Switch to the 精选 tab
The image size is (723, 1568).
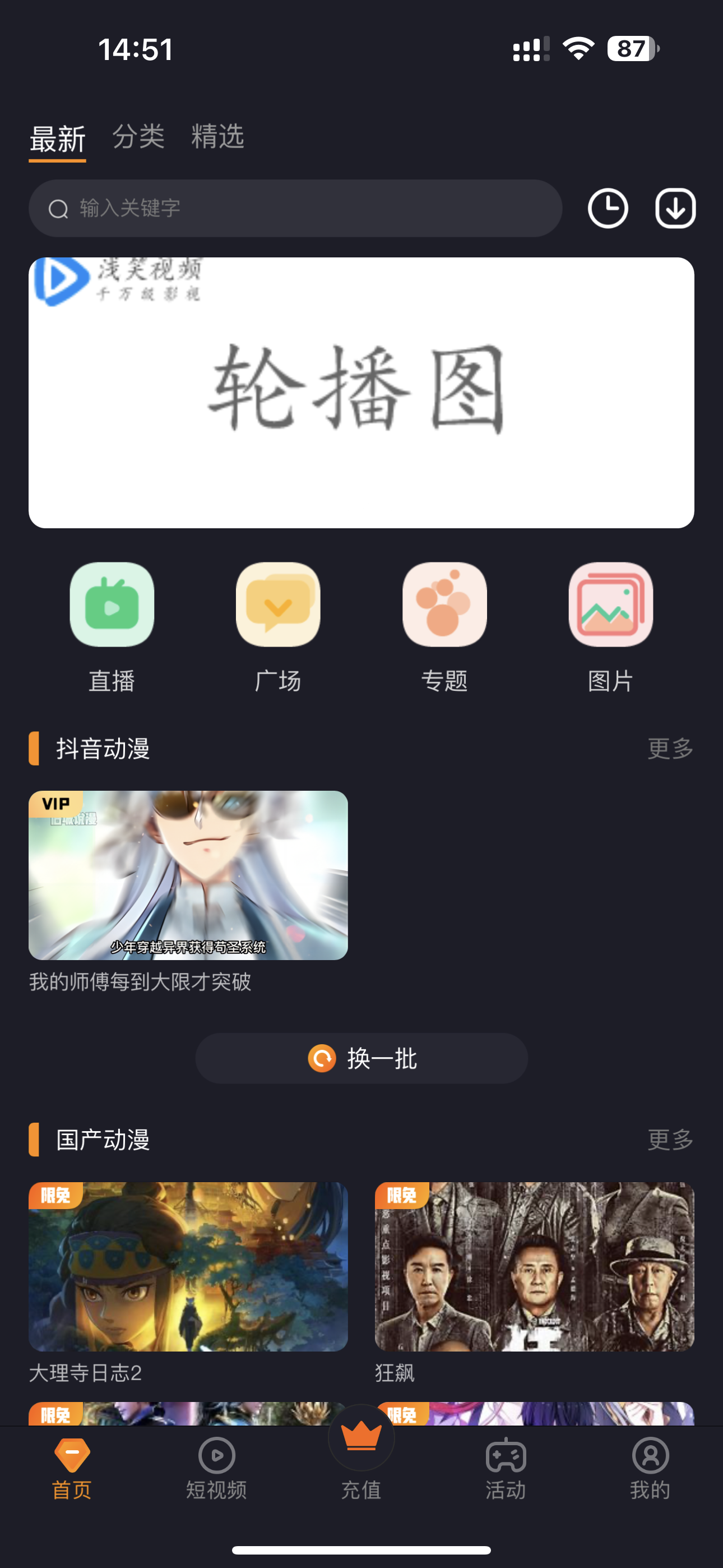tap(217, 136)
